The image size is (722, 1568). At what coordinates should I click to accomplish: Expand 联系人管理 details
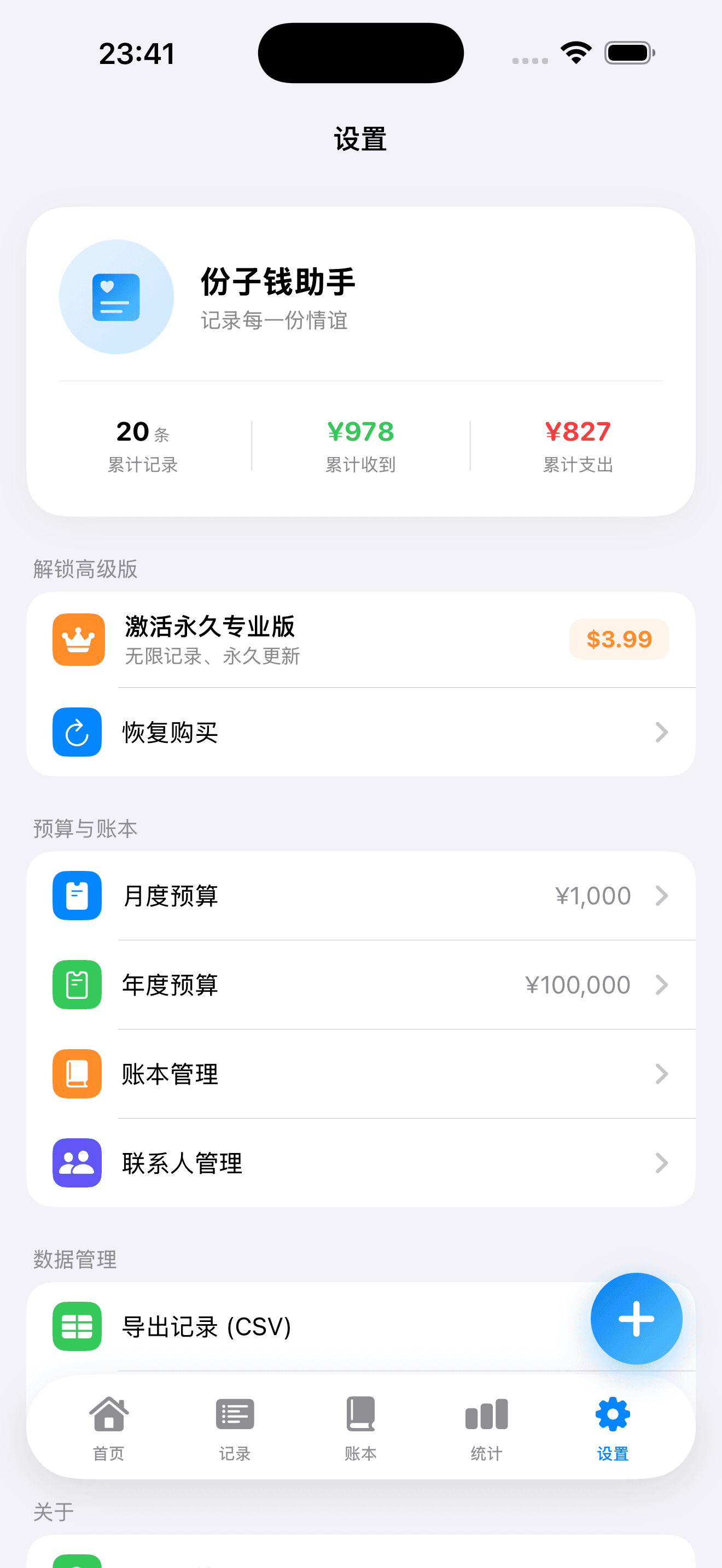click(661, 1163)
